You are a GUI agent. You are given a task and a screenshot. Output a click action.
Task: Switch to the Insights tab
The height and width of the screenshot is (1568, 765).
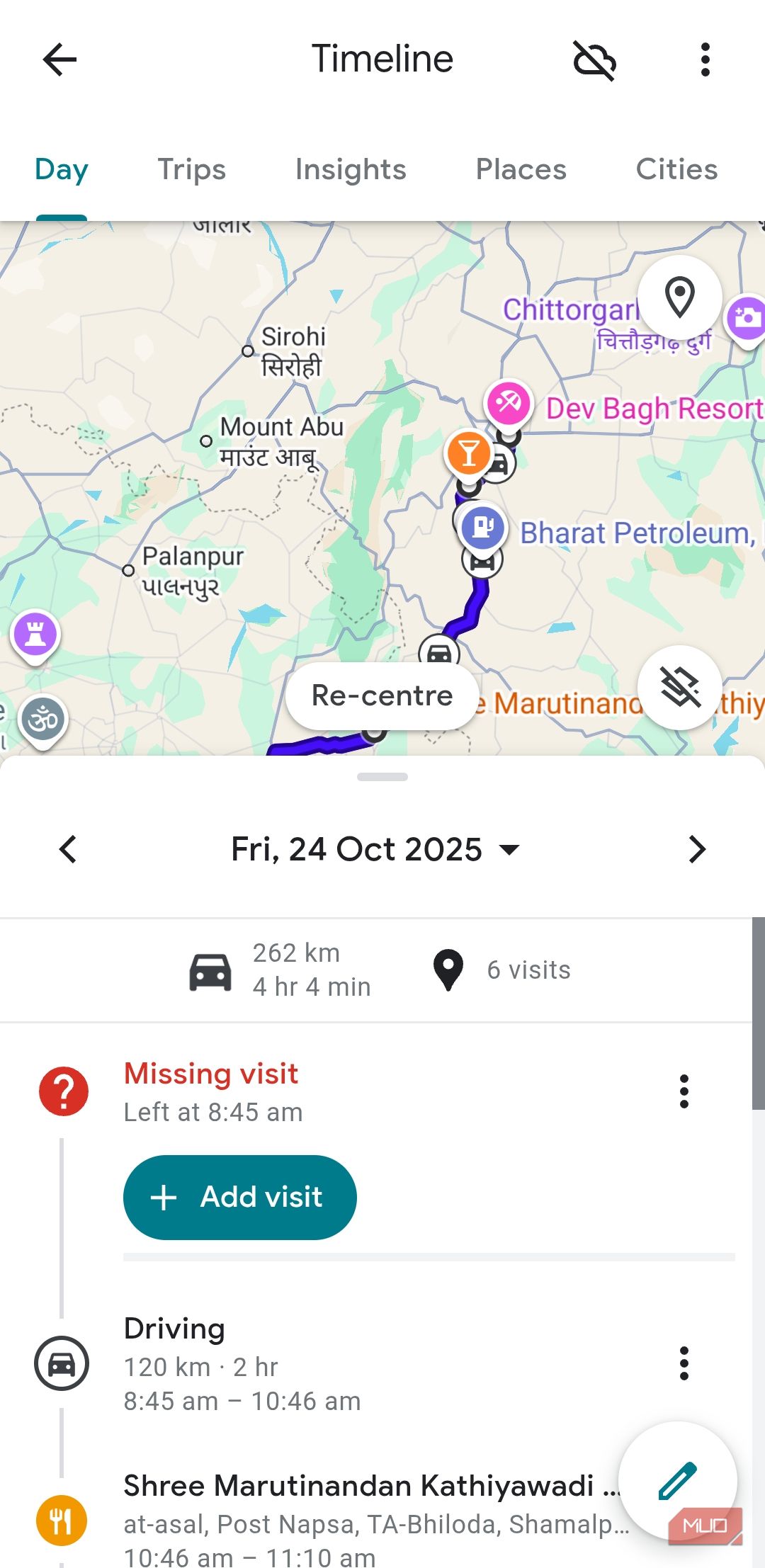pyautogui.click(x=351, y=170)
